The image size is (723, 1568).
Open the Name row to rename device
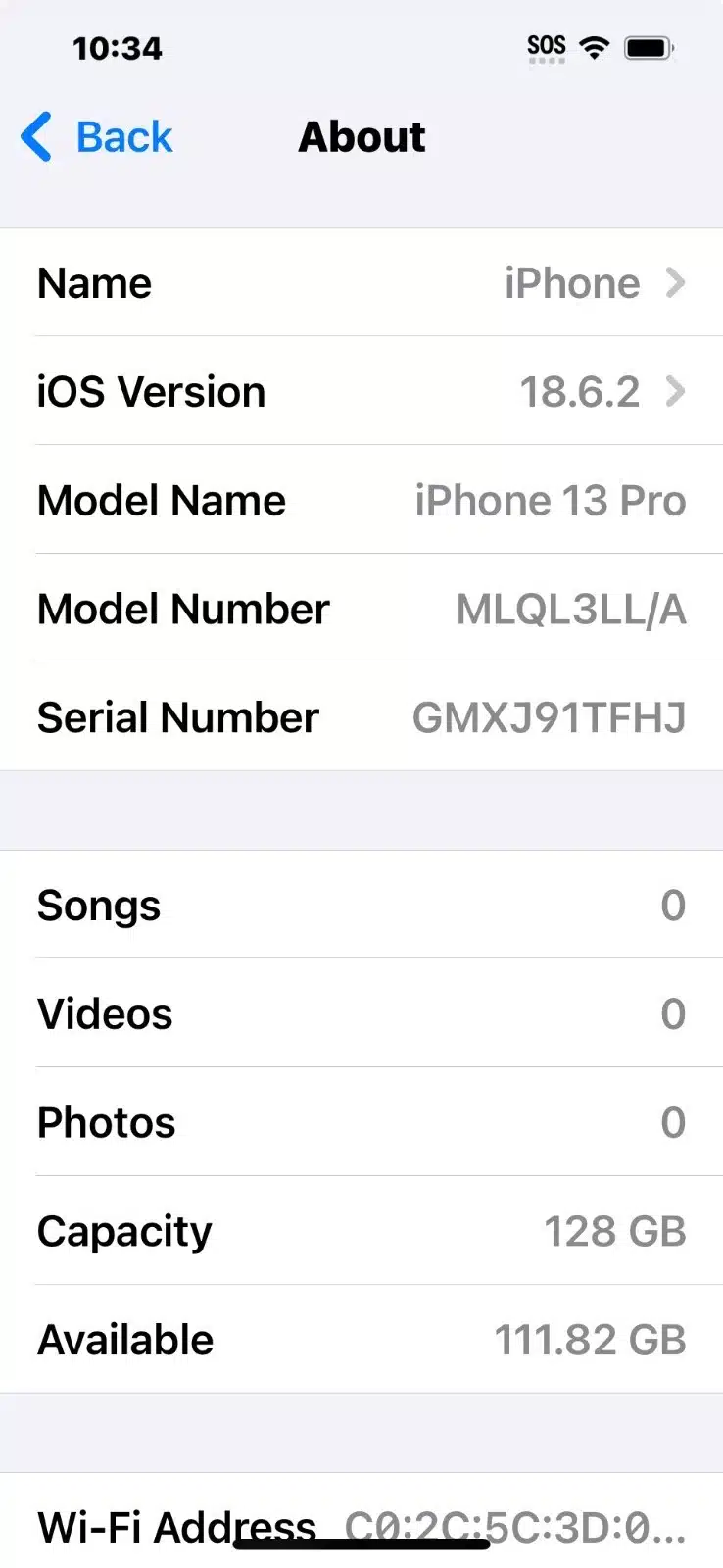361,283
